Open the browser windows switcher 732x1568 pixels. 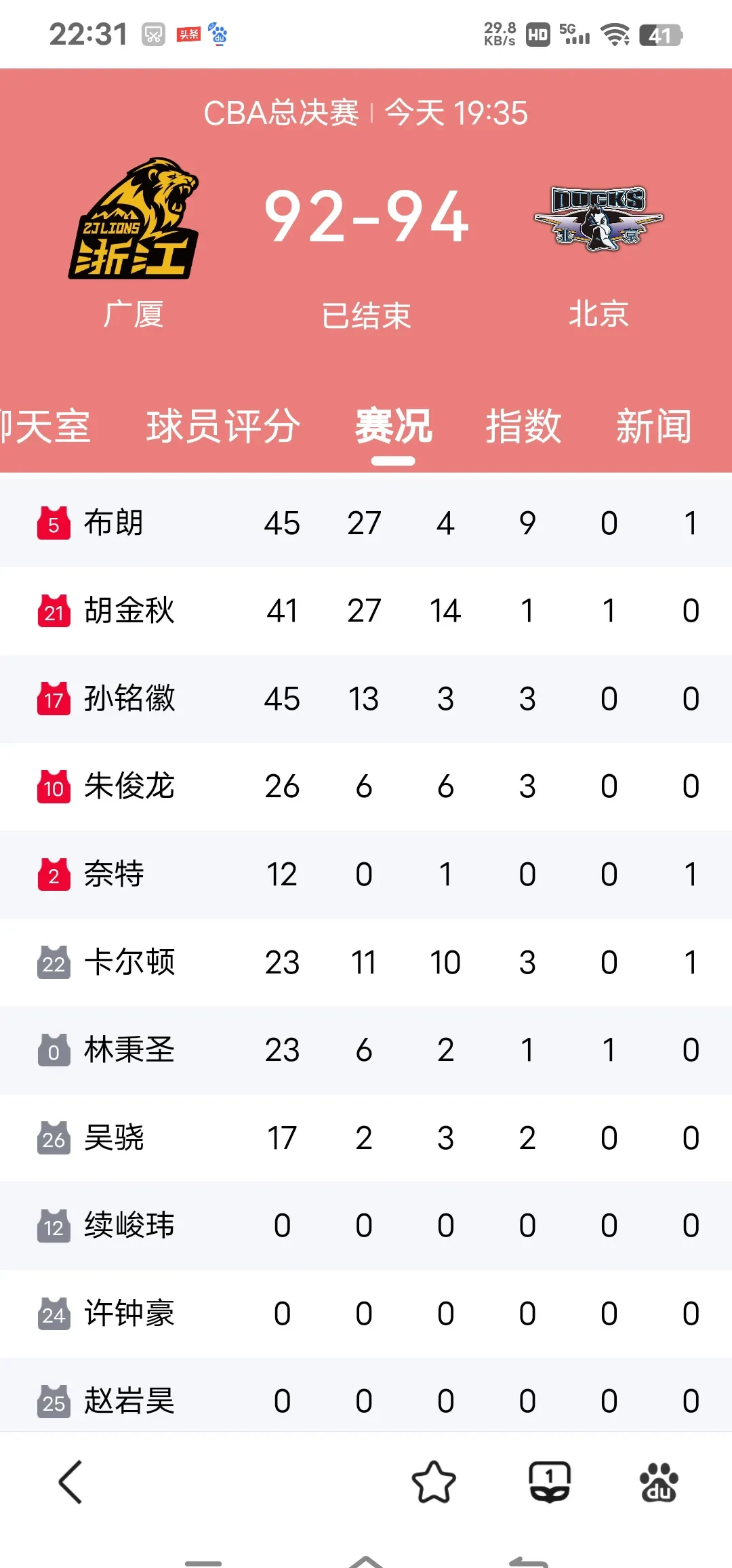549,1482
